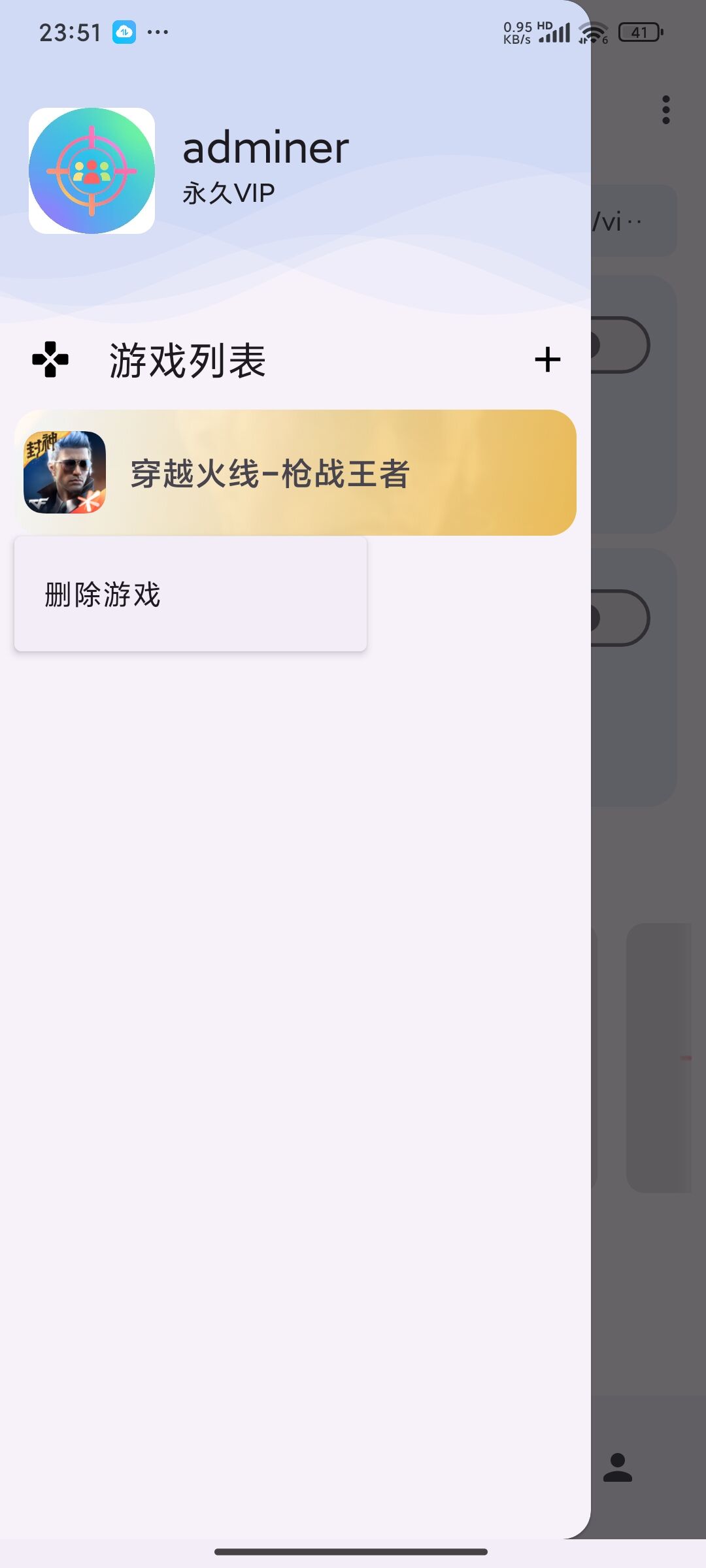Tap the 穿越火线-枪战王者 game icon

pyautogui.click(x=66, y=473)
